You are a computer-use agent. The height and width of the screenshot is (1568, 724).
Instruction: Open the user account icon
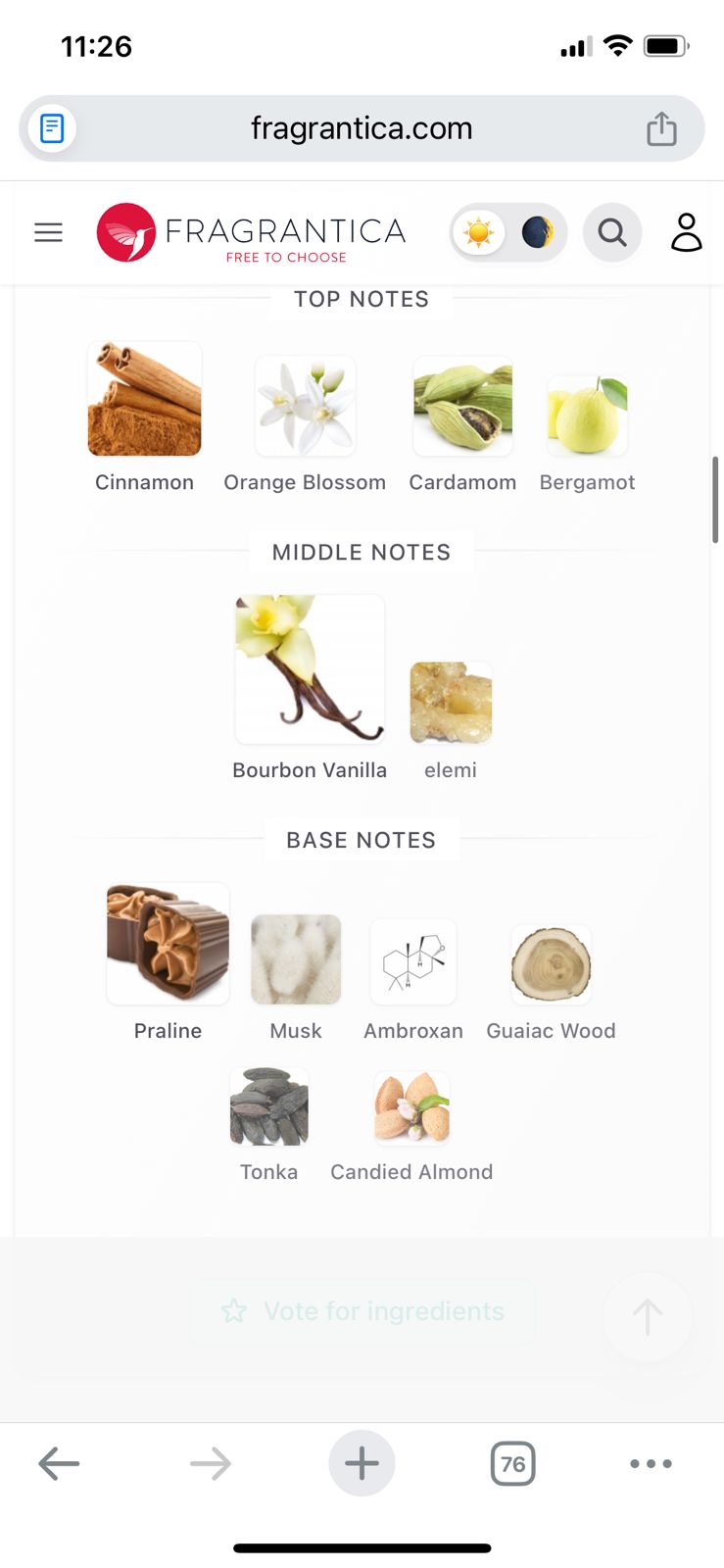pos(686,232)
